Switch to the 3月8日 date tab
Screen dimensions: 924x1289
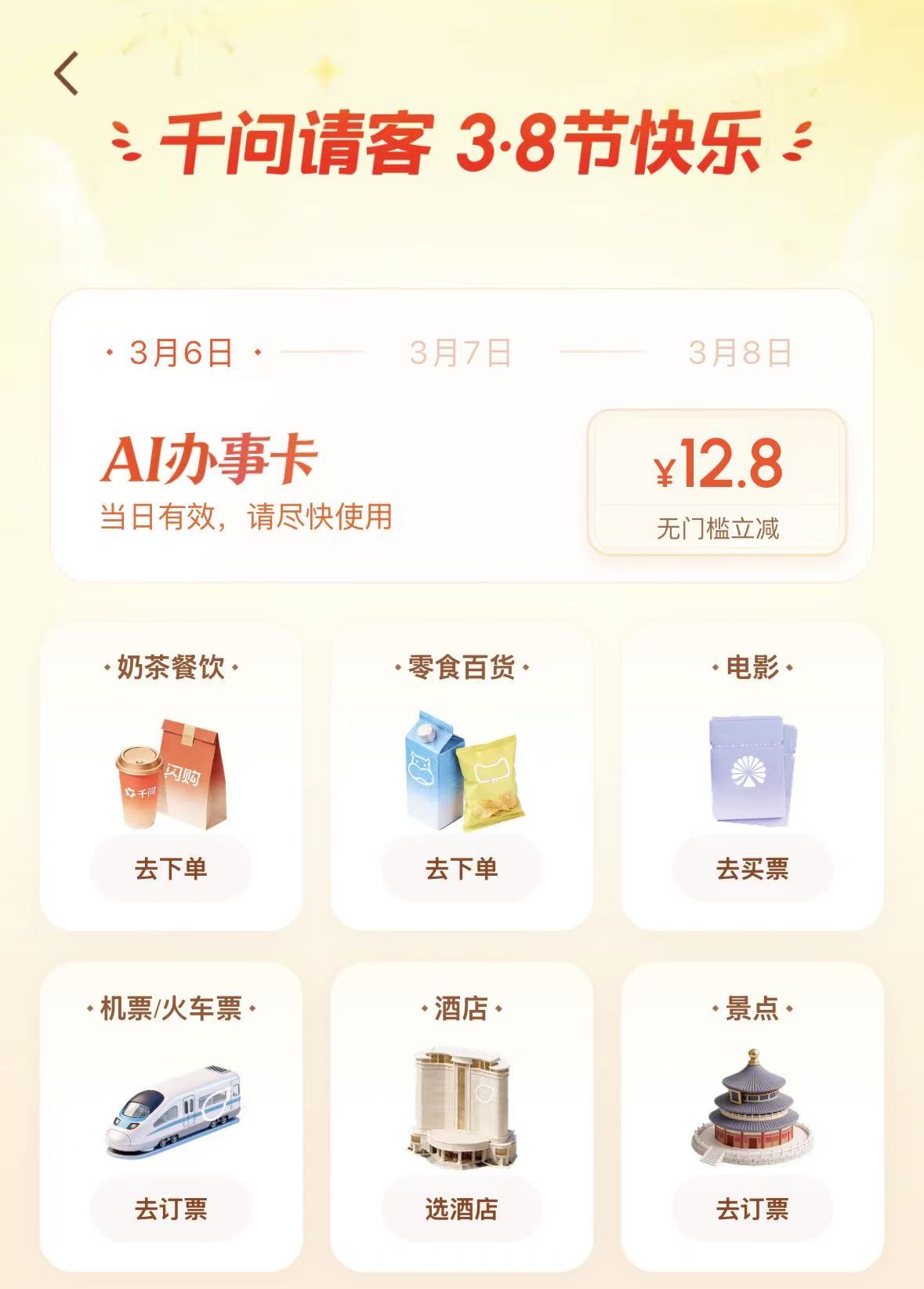click(x=740, y=353)
